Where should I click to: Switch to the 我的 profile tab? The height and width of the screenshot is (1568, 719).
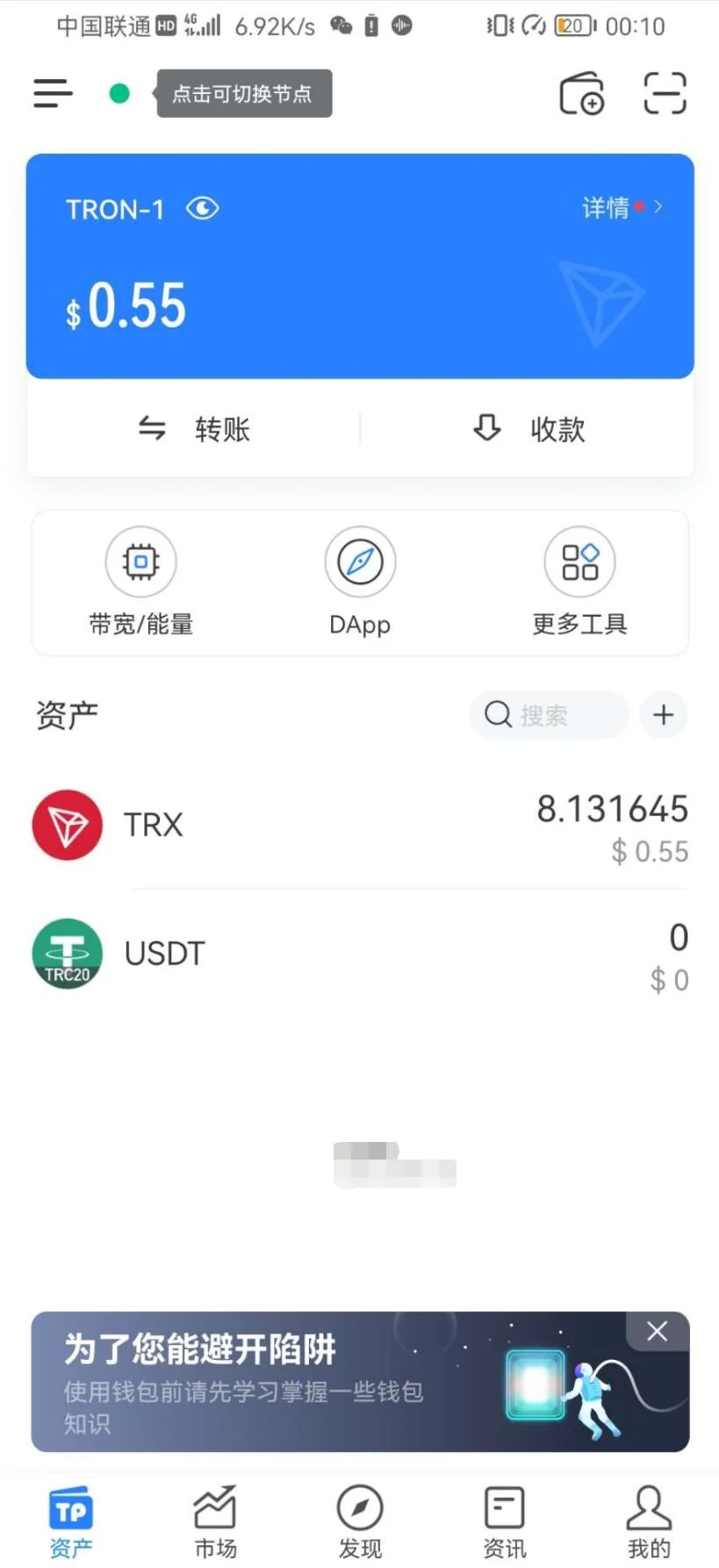[x=649, y=1521]
